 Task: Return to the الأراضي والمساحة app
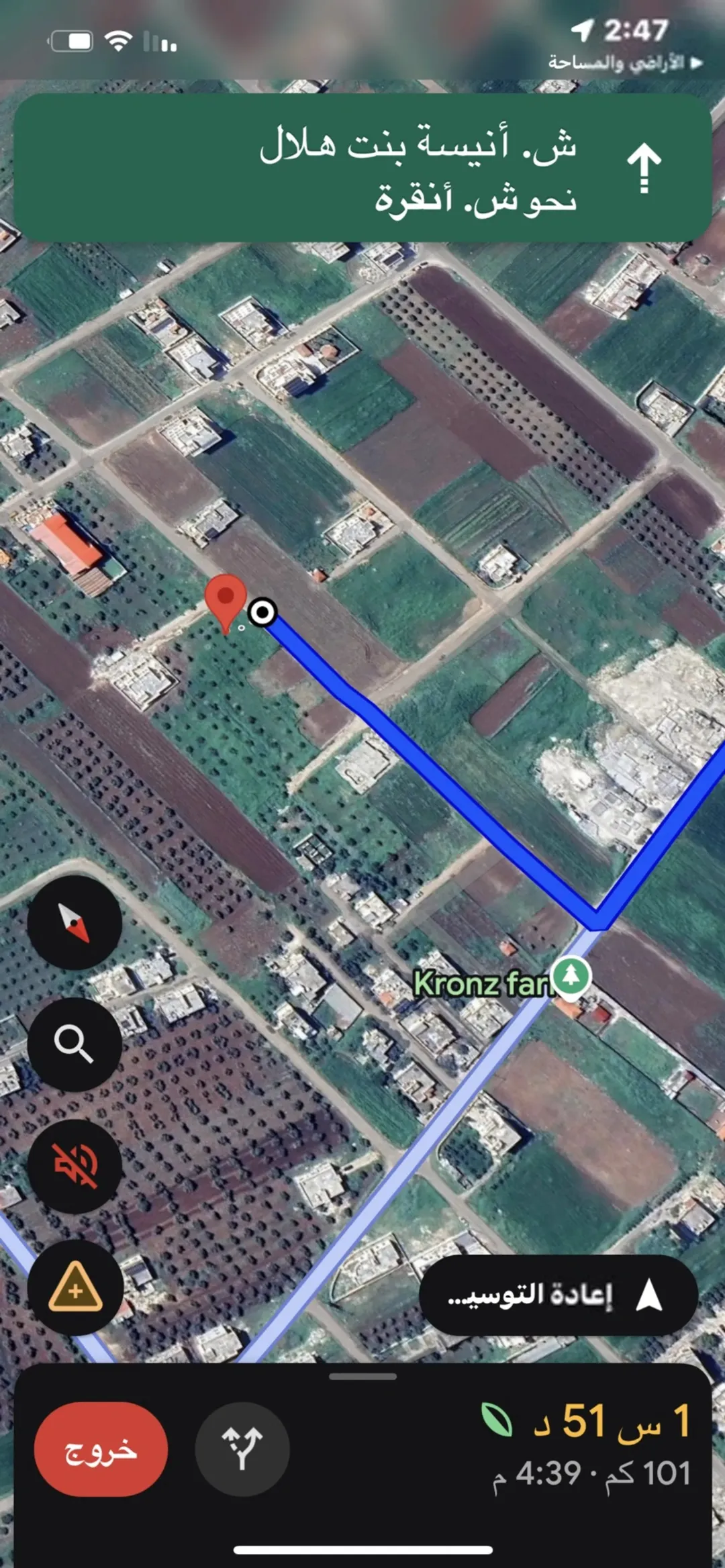pos(626,62)
